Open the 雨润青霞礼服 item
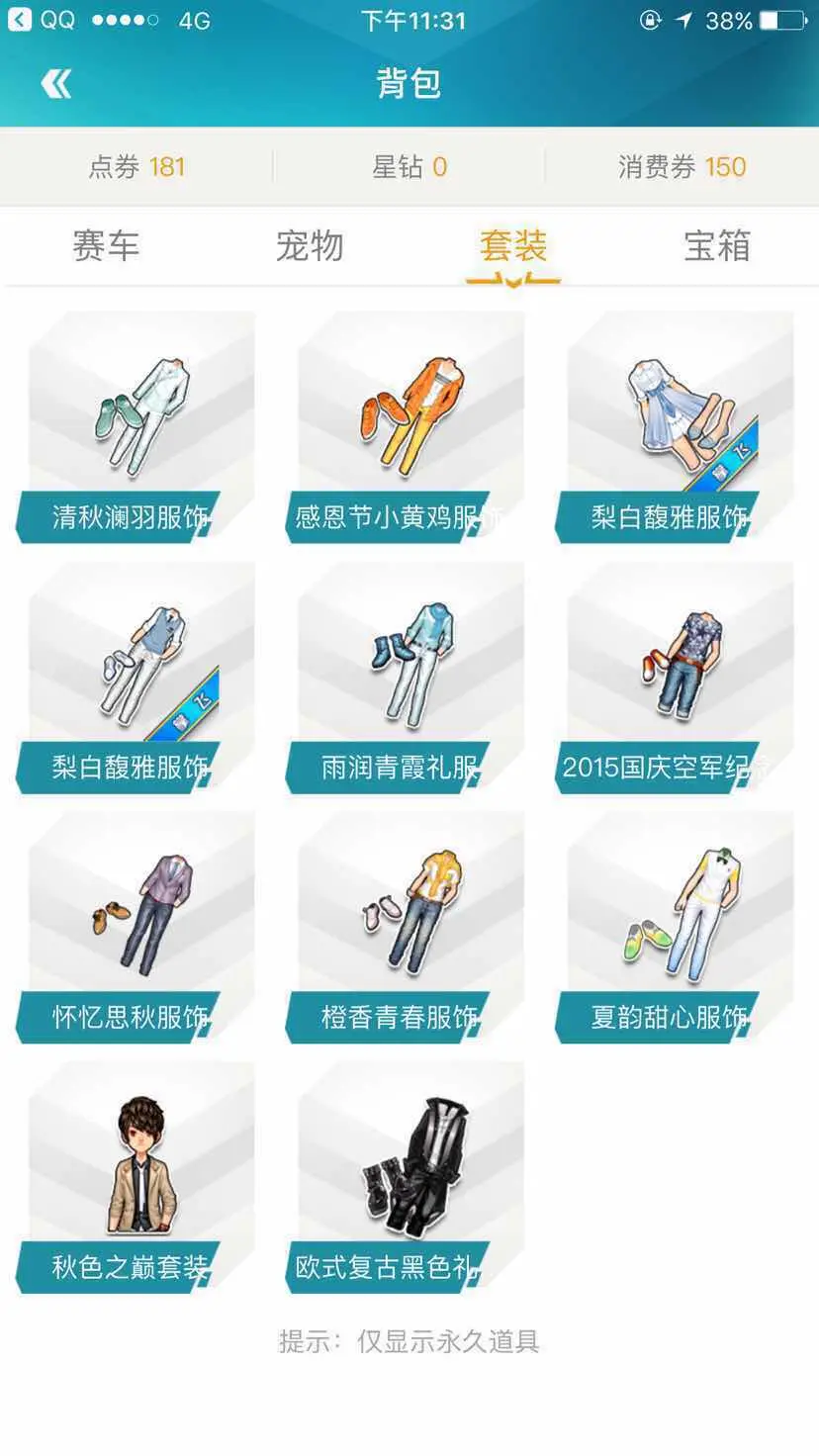This screenshot has height=1456, width=819. tap(405, 678)
